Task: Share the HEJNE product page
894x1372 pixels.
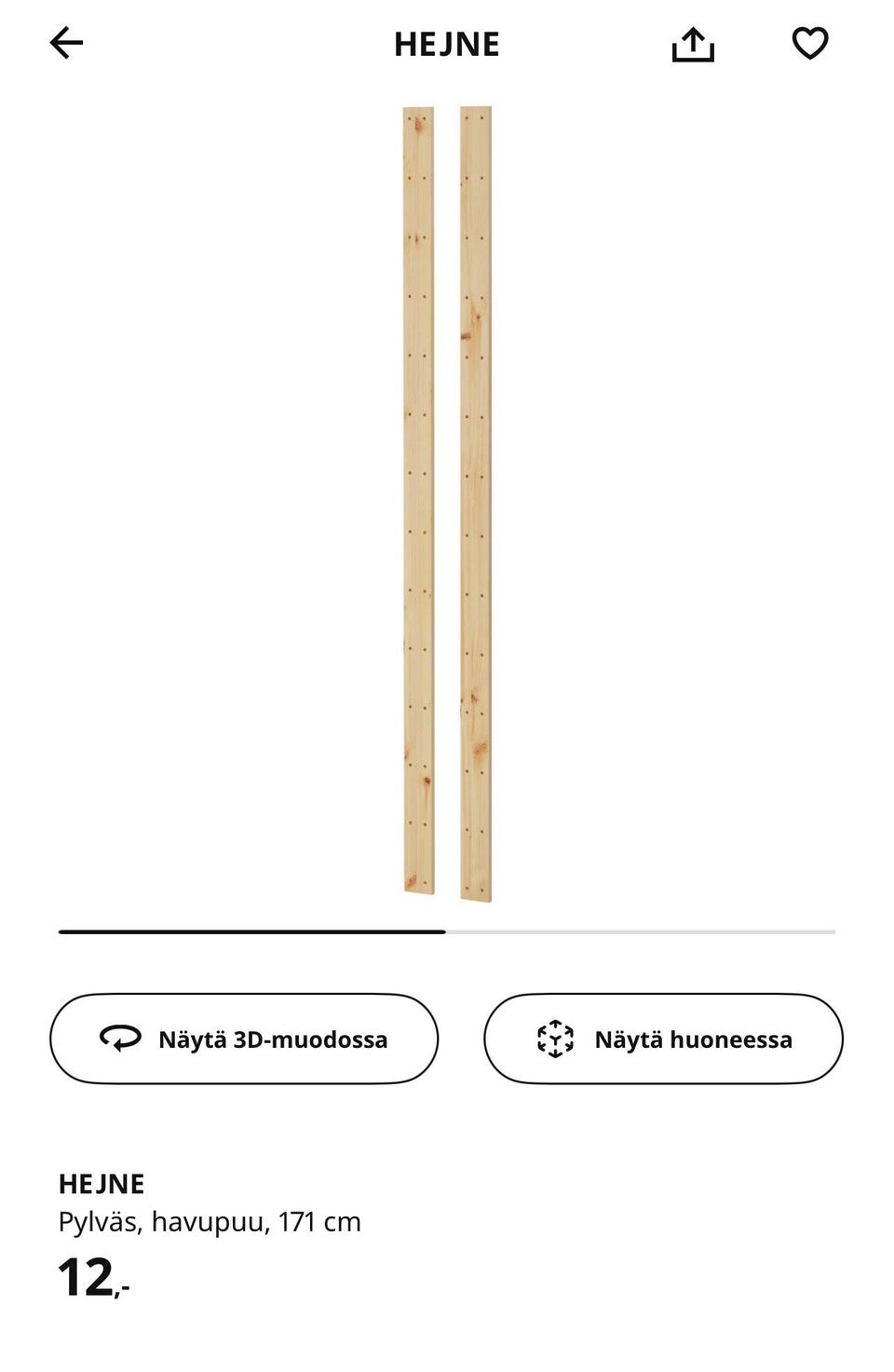Action: click(x=693, y=44)
